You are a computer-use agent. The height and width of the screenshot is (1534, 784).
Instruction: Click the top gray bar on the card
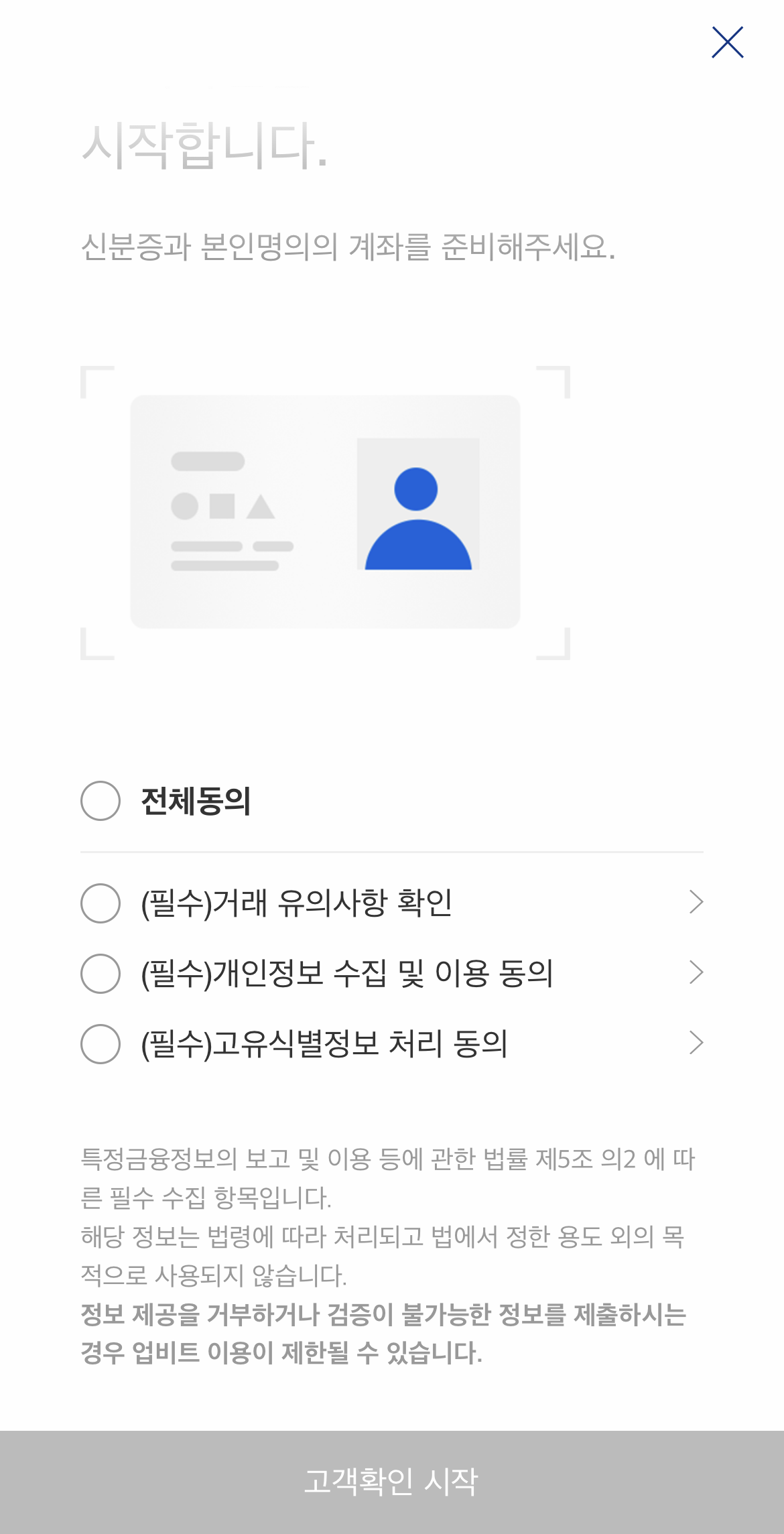point(208,460)
